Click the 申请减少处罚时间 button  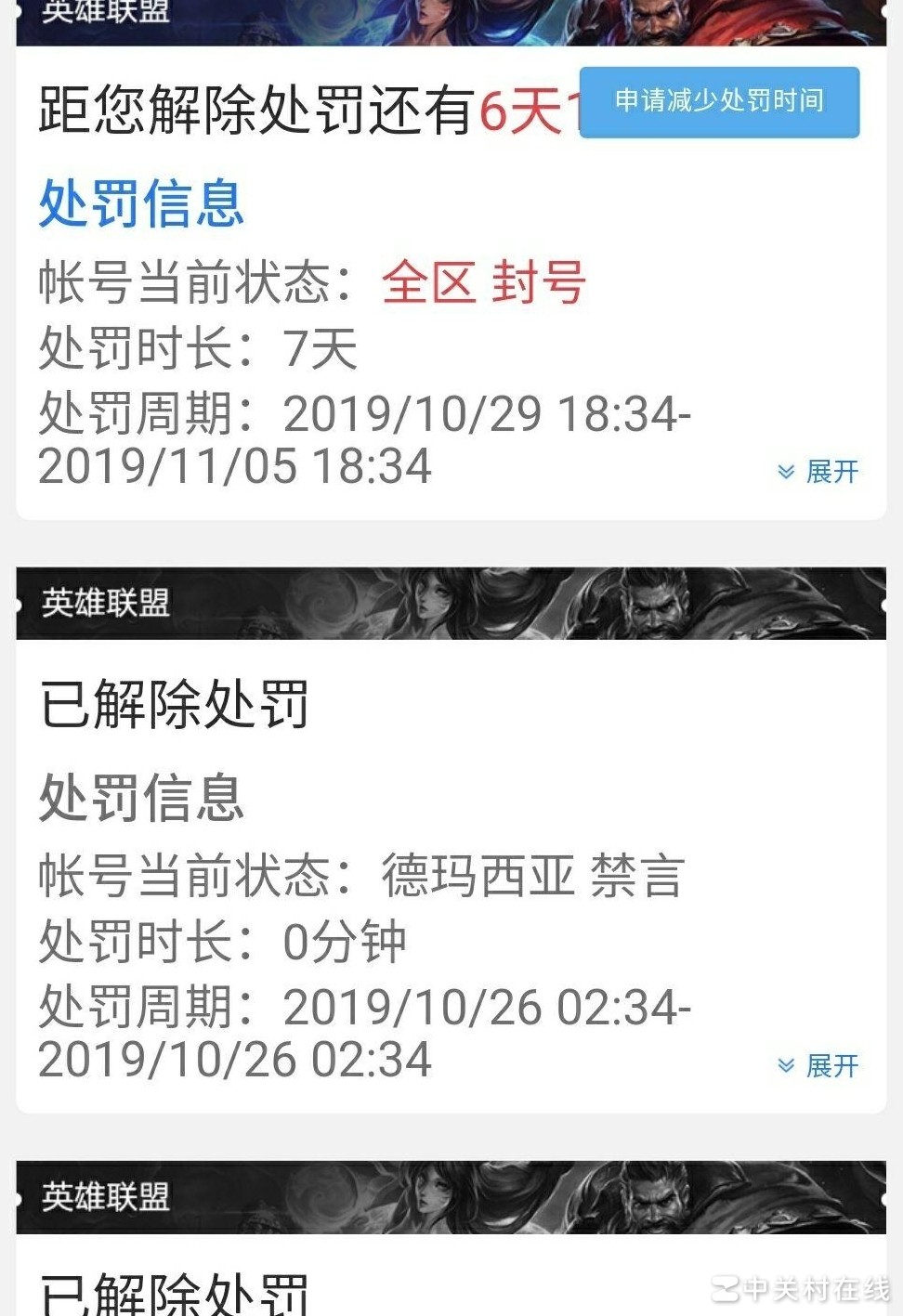[720, 103]
